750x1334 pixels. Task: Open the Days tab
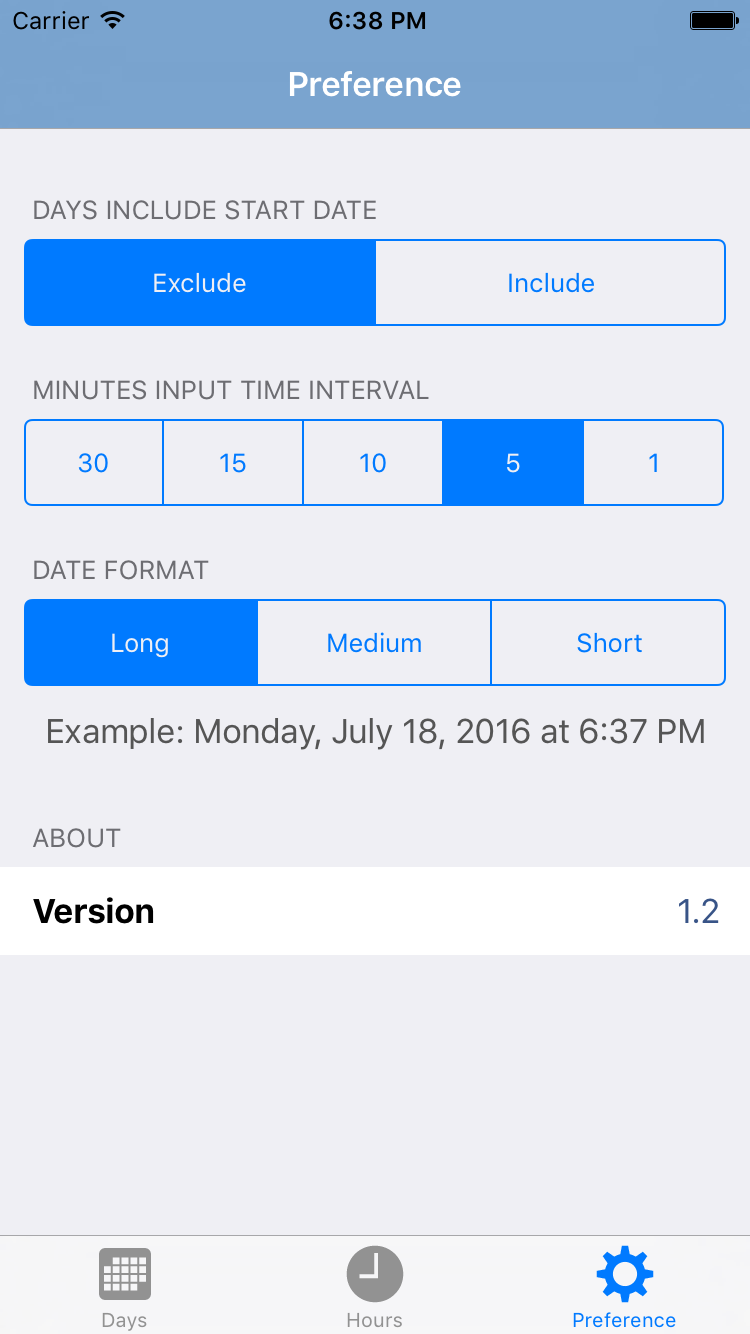125,1287
